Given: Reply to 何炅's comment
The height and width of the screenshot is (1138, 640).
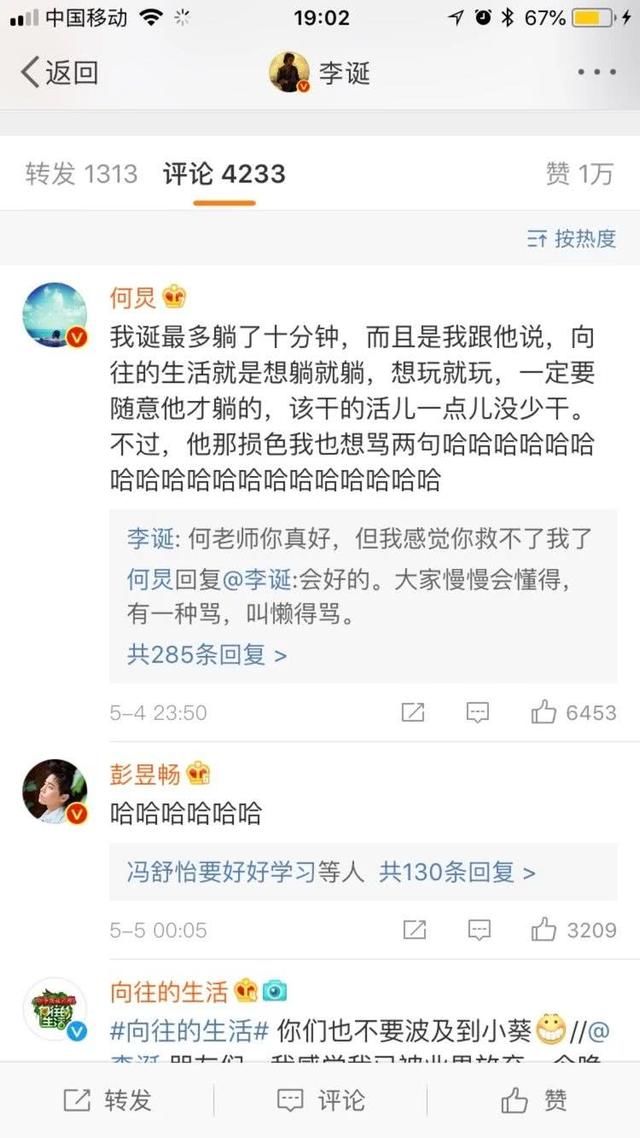Looking at the screenshot, I should 478,712.
